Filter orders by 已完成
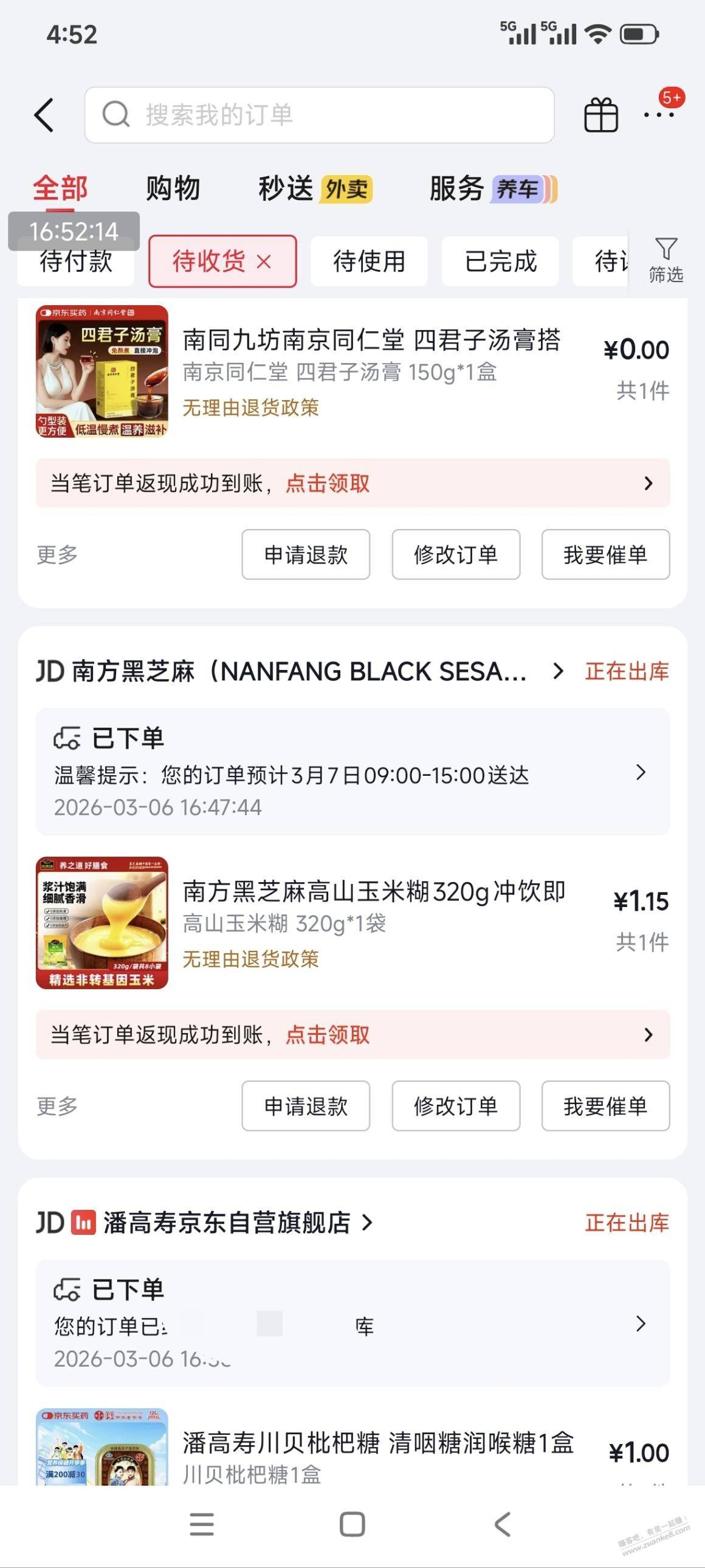Screen dimensions: 705x1568 (500, 262)
